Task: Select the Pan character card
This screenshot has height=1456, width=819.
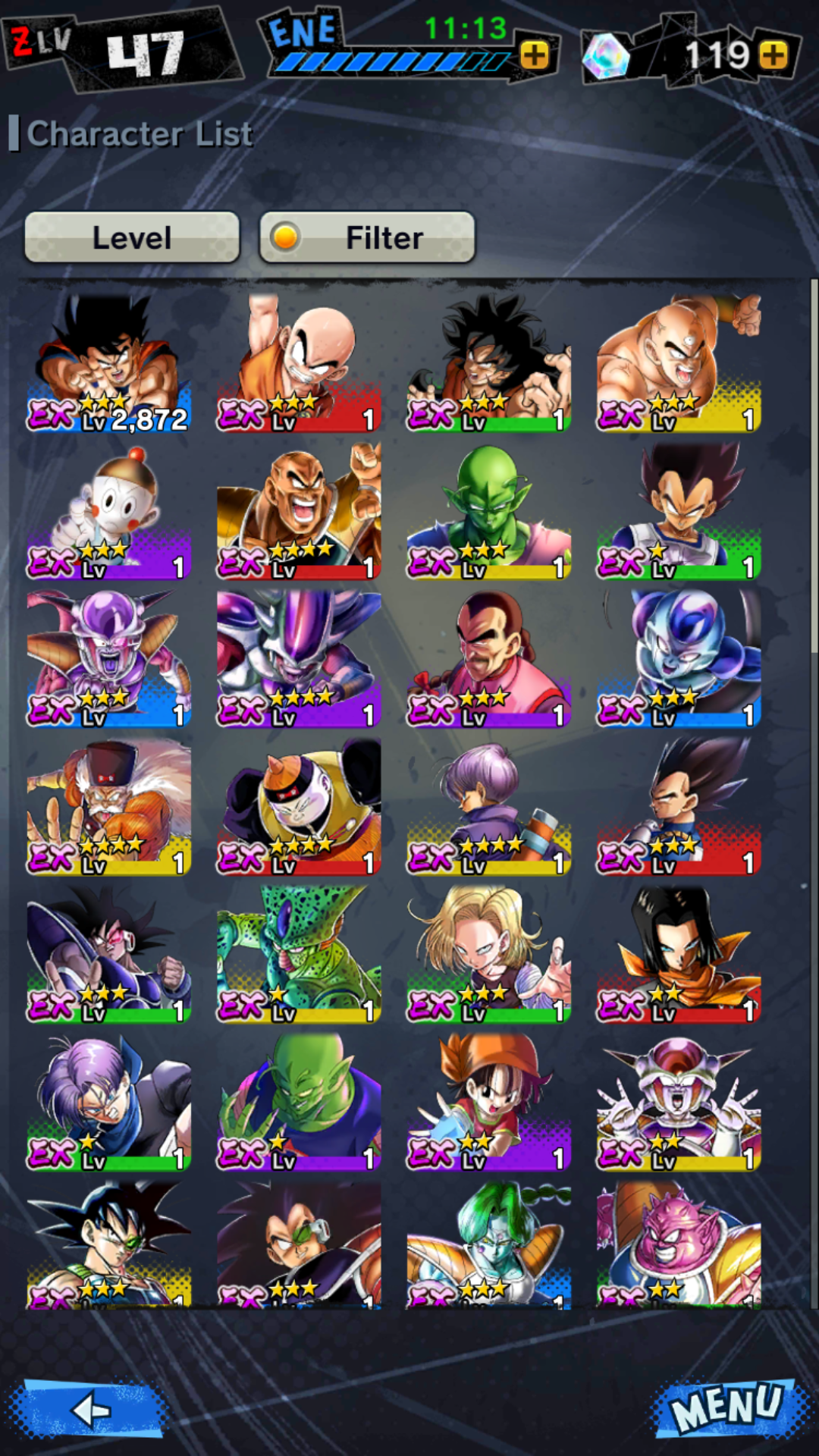Action: [488, 1103]
